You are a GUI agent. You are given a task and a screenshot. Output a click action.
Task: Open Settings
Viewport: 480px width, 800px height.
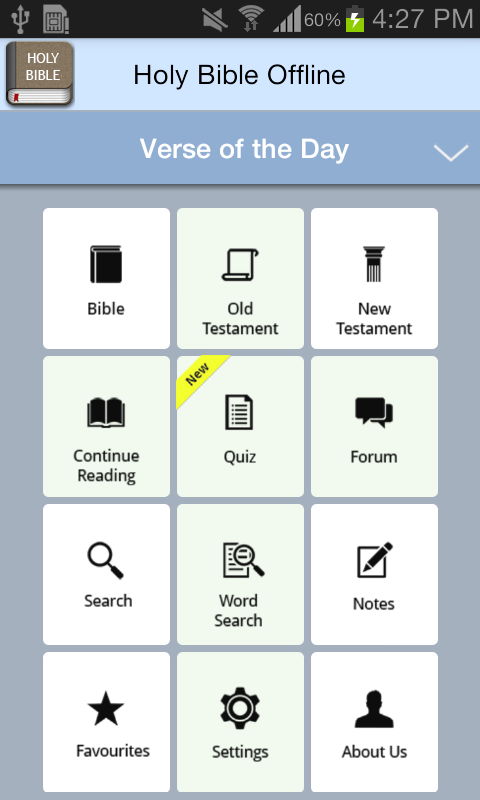[240, 722]
